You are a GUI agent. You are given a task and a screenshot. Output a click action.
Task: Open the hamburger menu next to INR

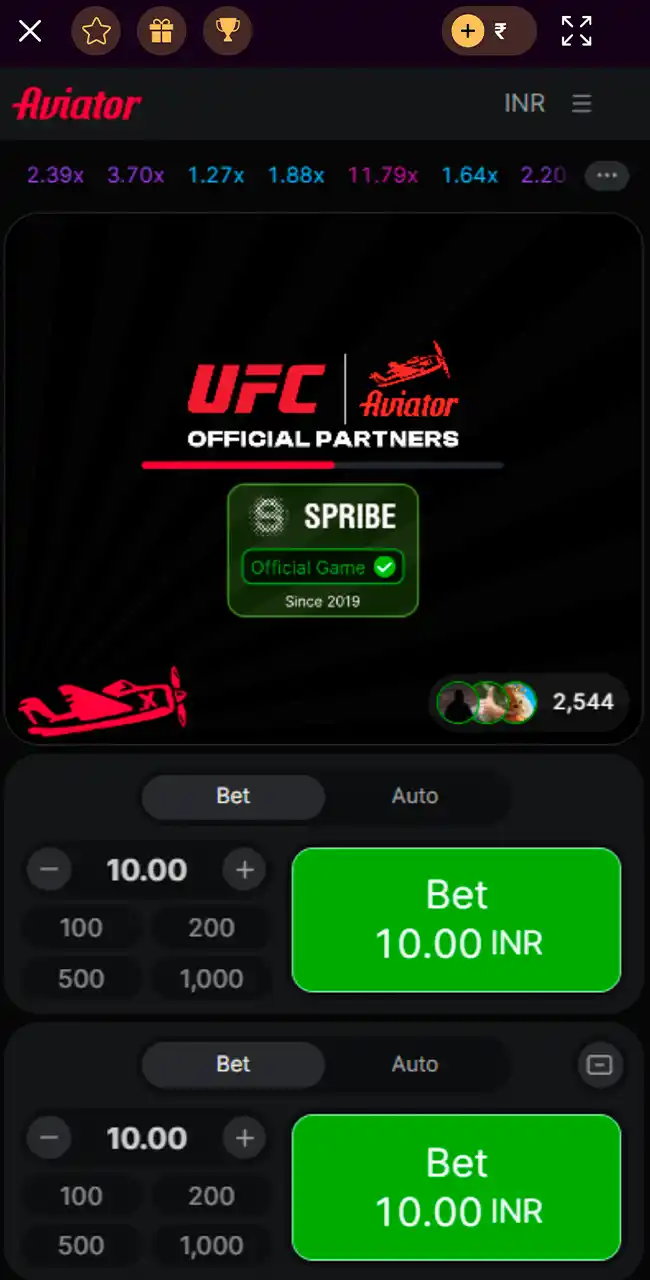(x=582, y=104)
